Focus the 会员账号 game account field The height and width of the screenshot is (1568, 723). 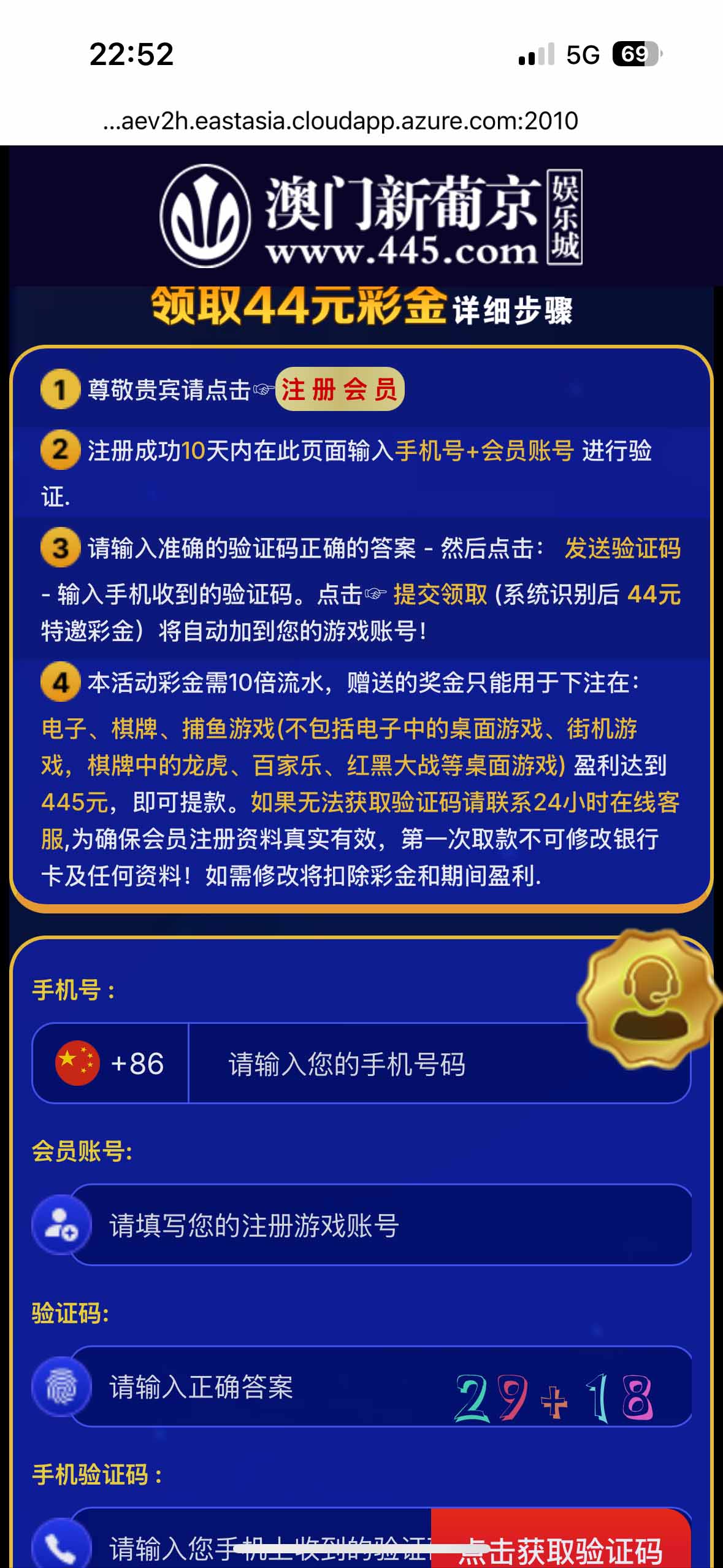(381, 1224)
